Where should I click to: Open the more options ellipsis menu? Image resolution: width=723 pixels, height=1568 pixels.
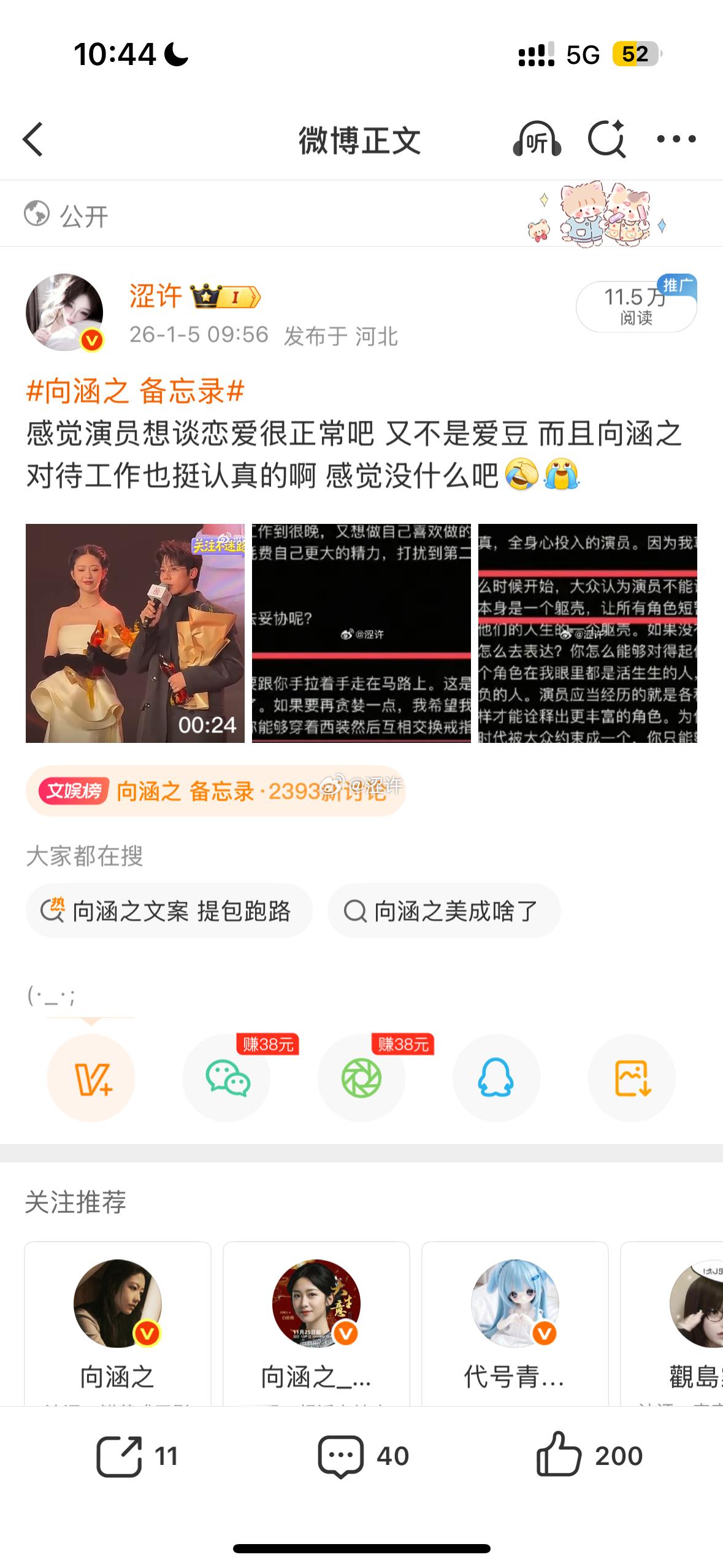[676, 140]
